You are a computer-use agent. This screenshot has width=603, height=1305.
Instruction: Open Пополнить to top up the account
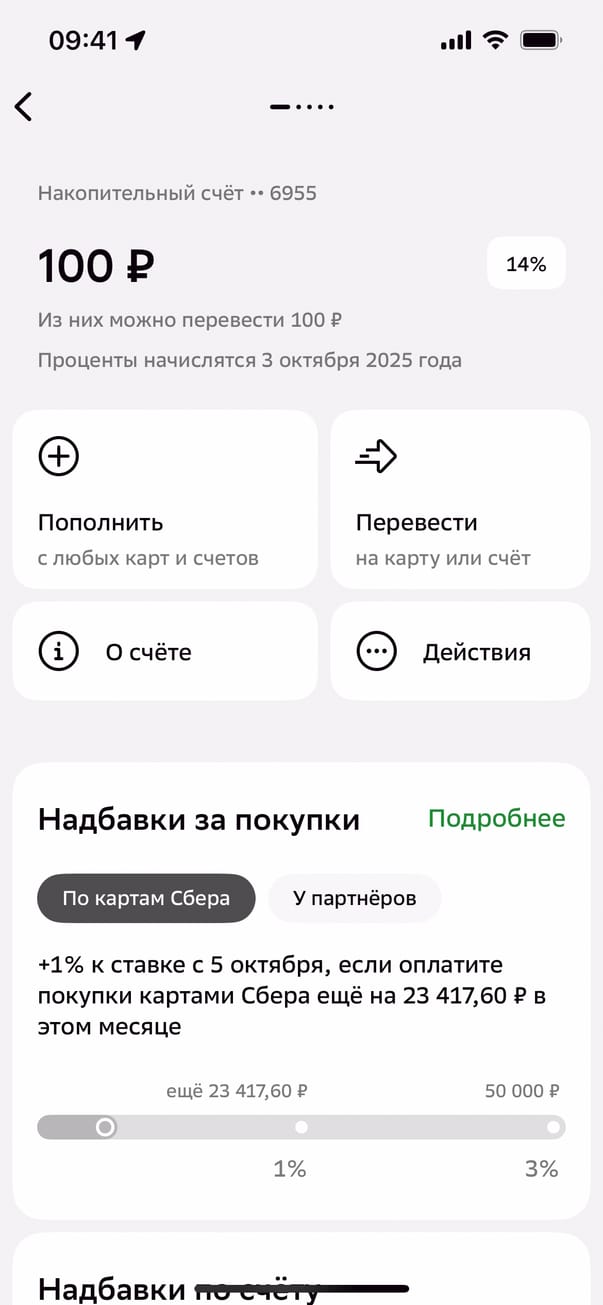pyautogui.click(x=165, y=499)
